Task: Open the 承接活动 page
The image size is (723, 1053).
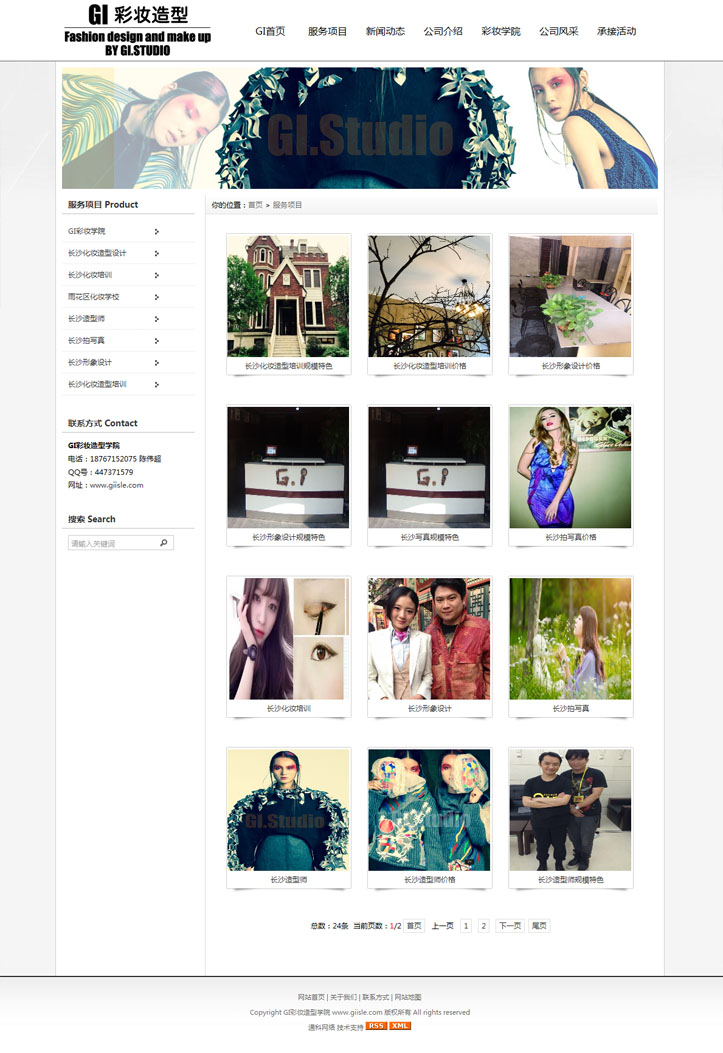Action: pyautogui.click(x=616, y=31)
